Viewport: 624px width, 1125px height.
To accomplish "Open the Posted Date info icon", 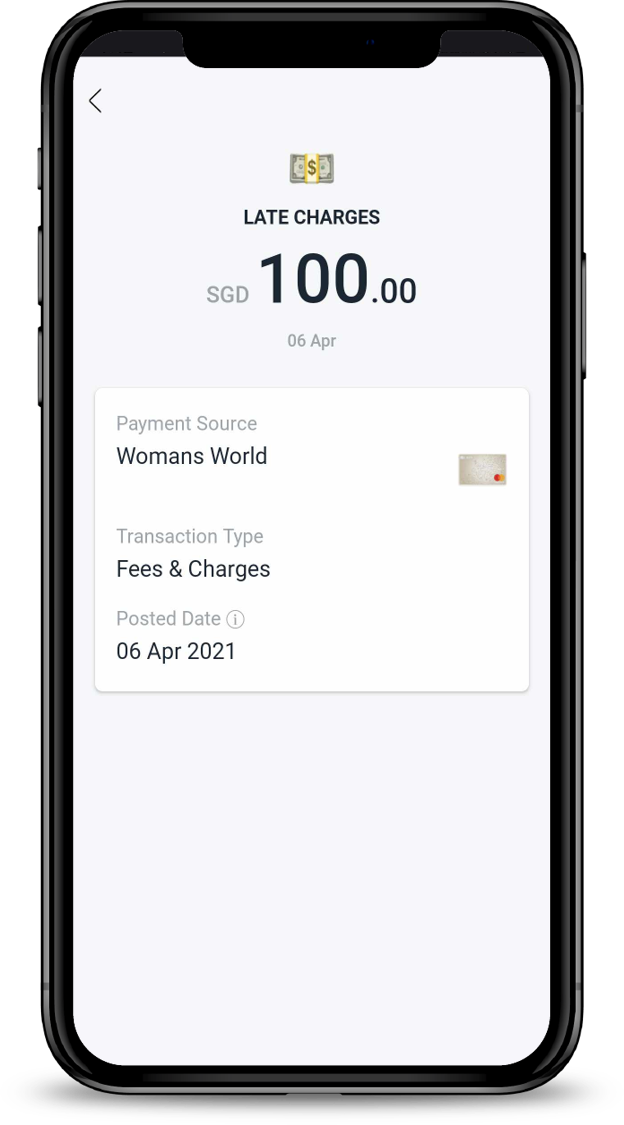I will coord(235,619).
